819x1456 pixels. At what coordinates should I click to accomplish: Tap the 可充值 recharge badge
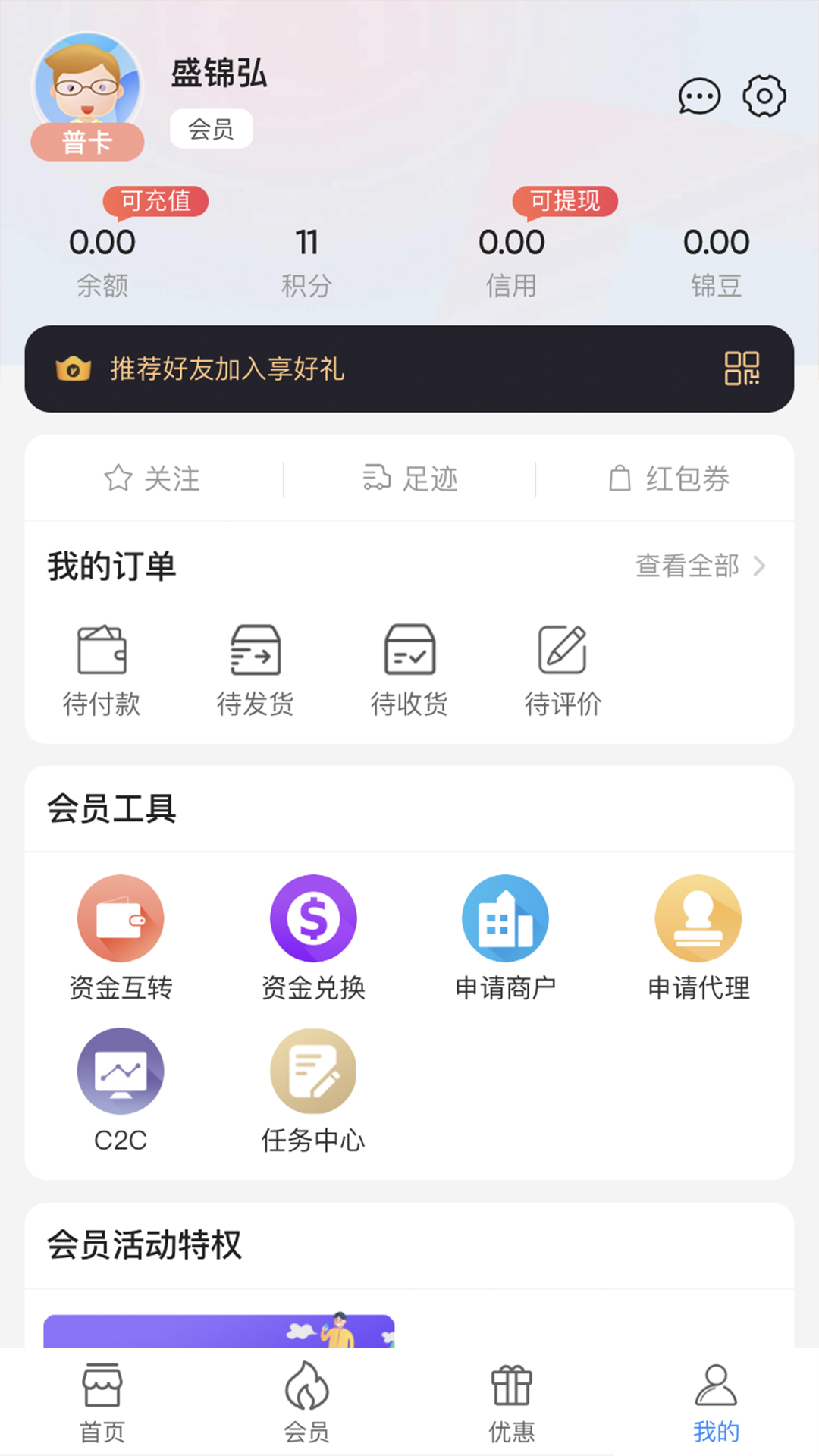155,201
